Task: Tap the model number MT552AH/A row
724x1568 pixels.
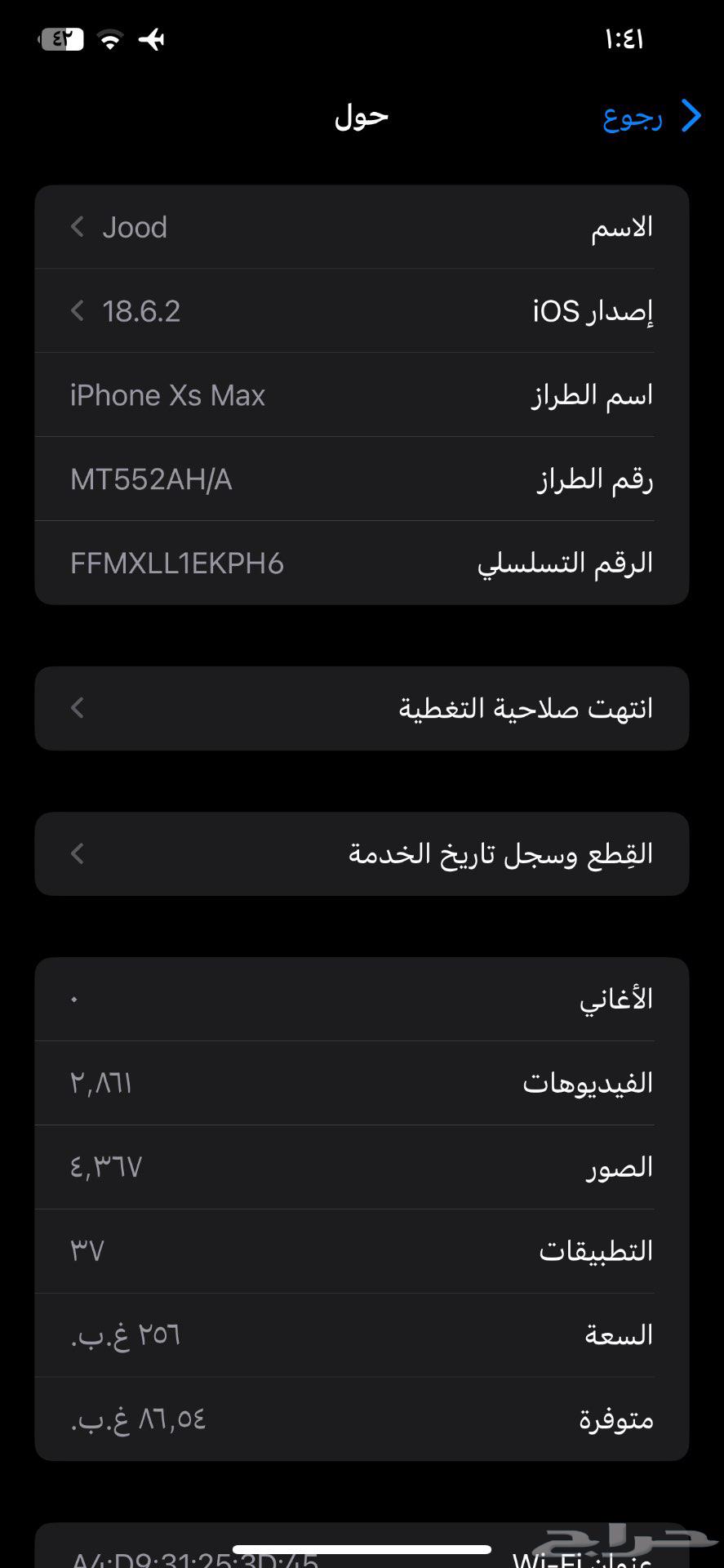Action: pyautogui.click(x=362, y=479)
